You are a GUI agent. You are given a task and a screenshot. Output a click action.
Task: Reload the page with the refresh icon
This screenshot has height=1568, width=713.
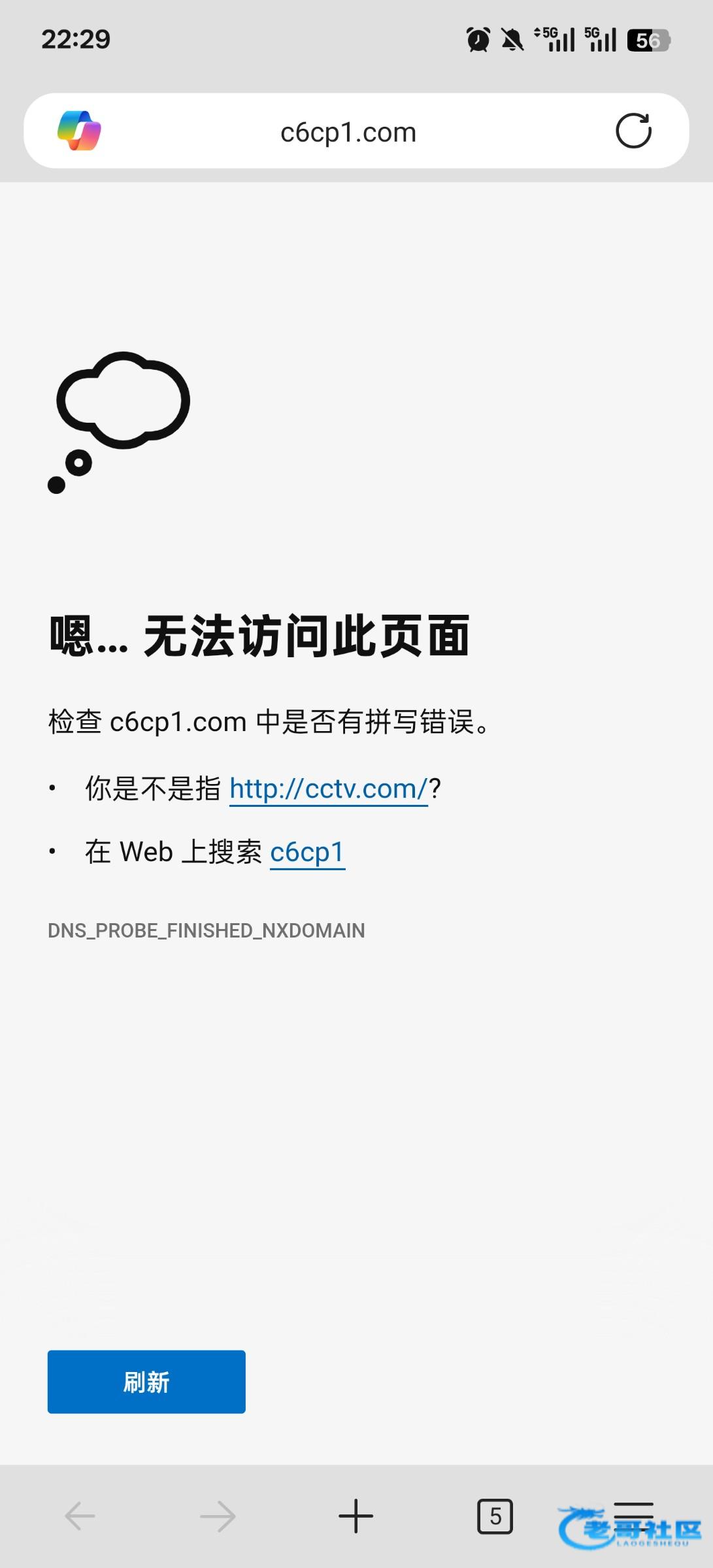[x=633, y=131]
